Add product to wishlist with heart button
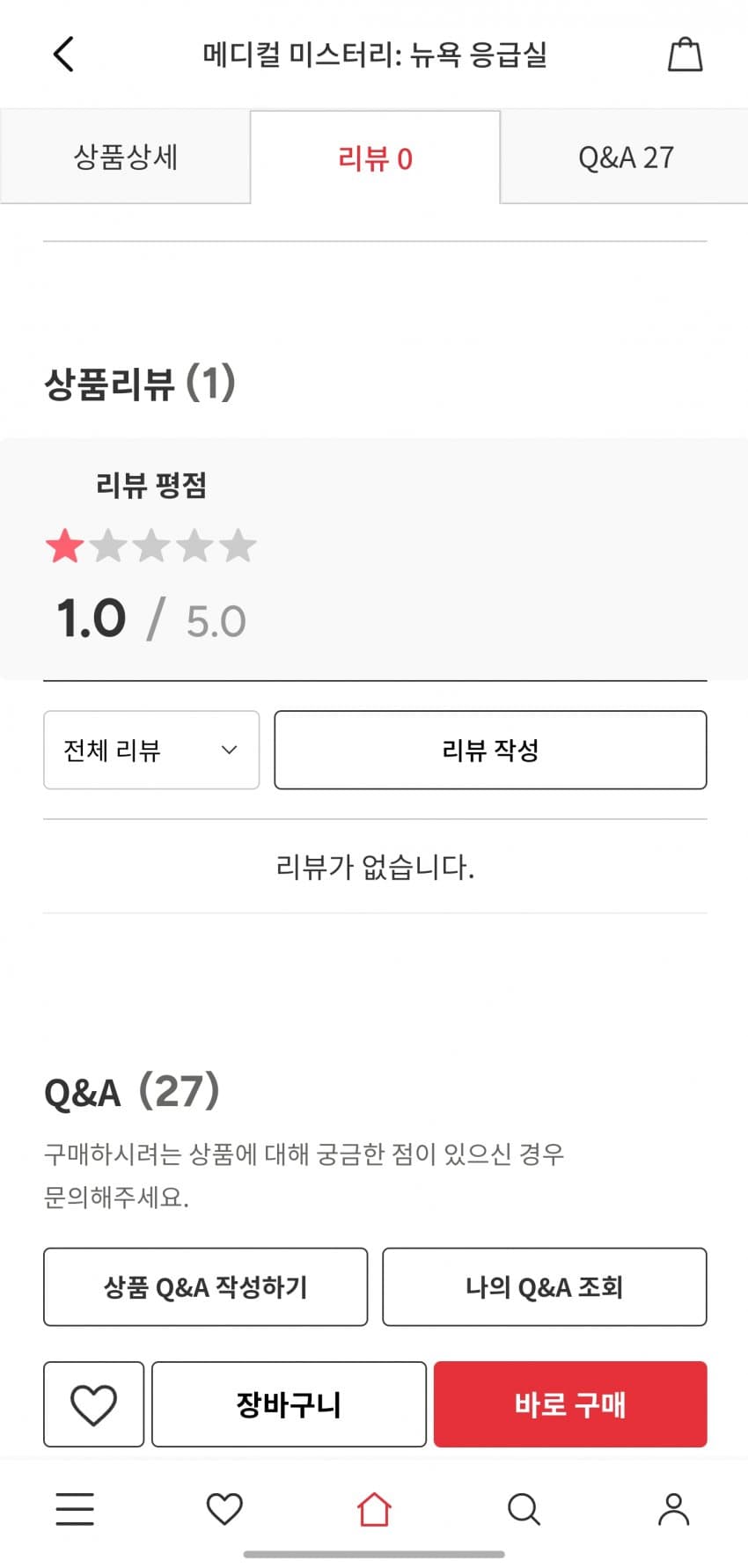 (93, 1404)
